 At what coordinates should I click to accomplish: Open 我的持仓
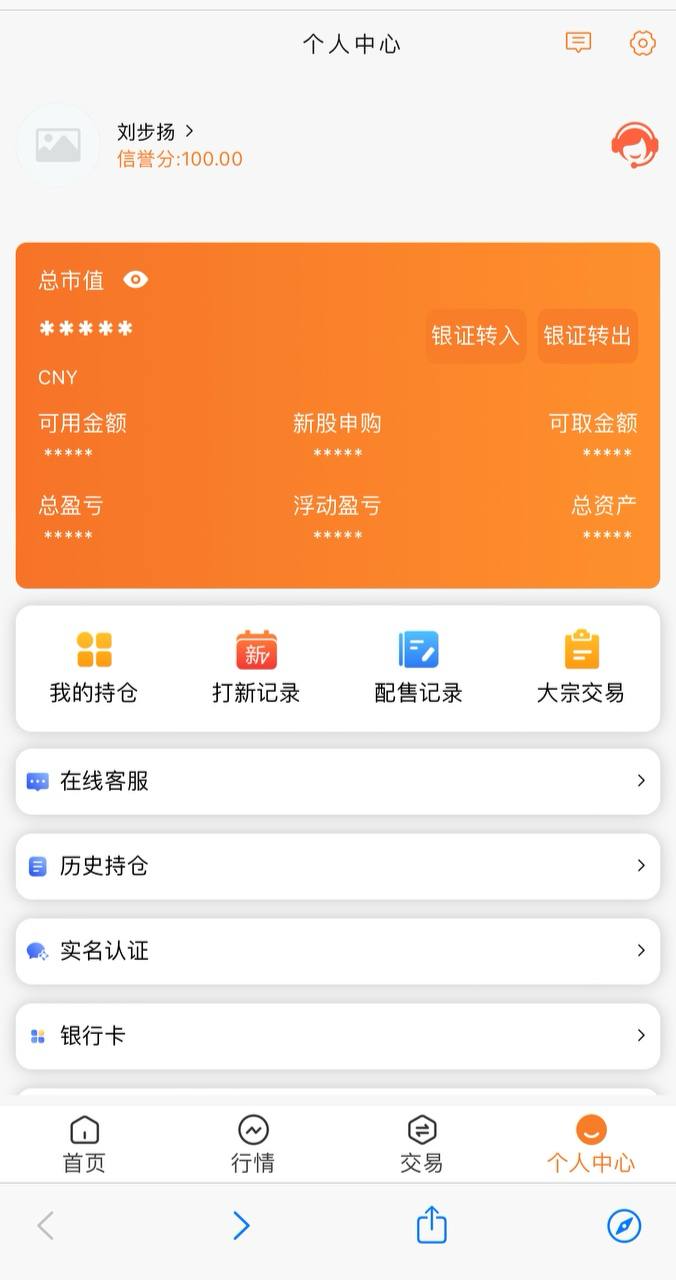[94, 668]
